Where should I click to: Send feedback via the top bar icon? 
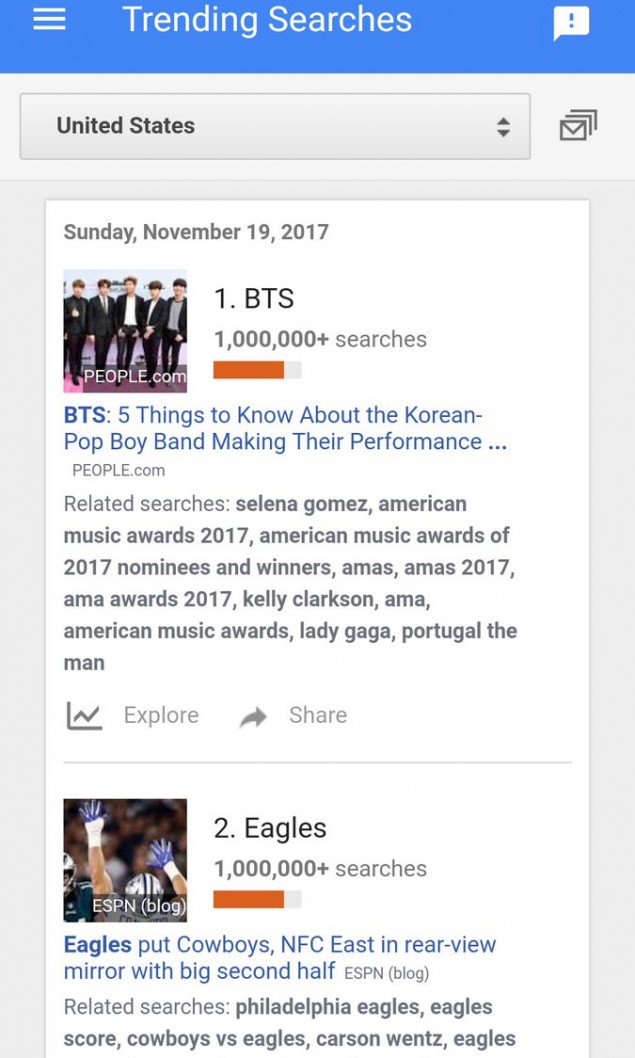pyautogui.click(x=571, y=23)
